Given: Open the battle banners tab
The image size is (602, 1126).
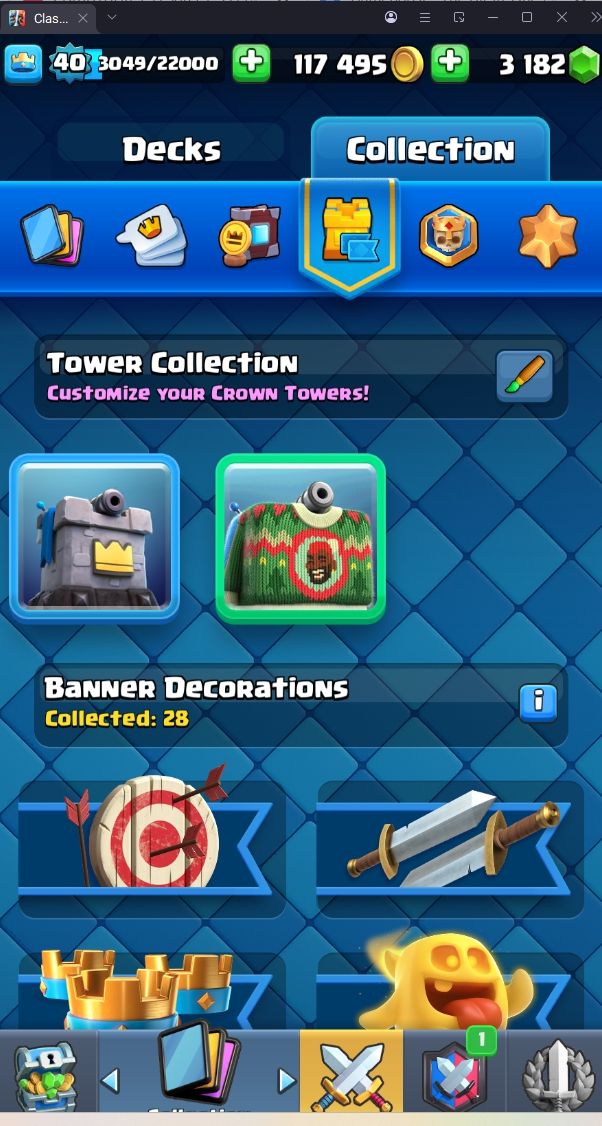Looking at the screenshot, I should (x=250, y=236).
